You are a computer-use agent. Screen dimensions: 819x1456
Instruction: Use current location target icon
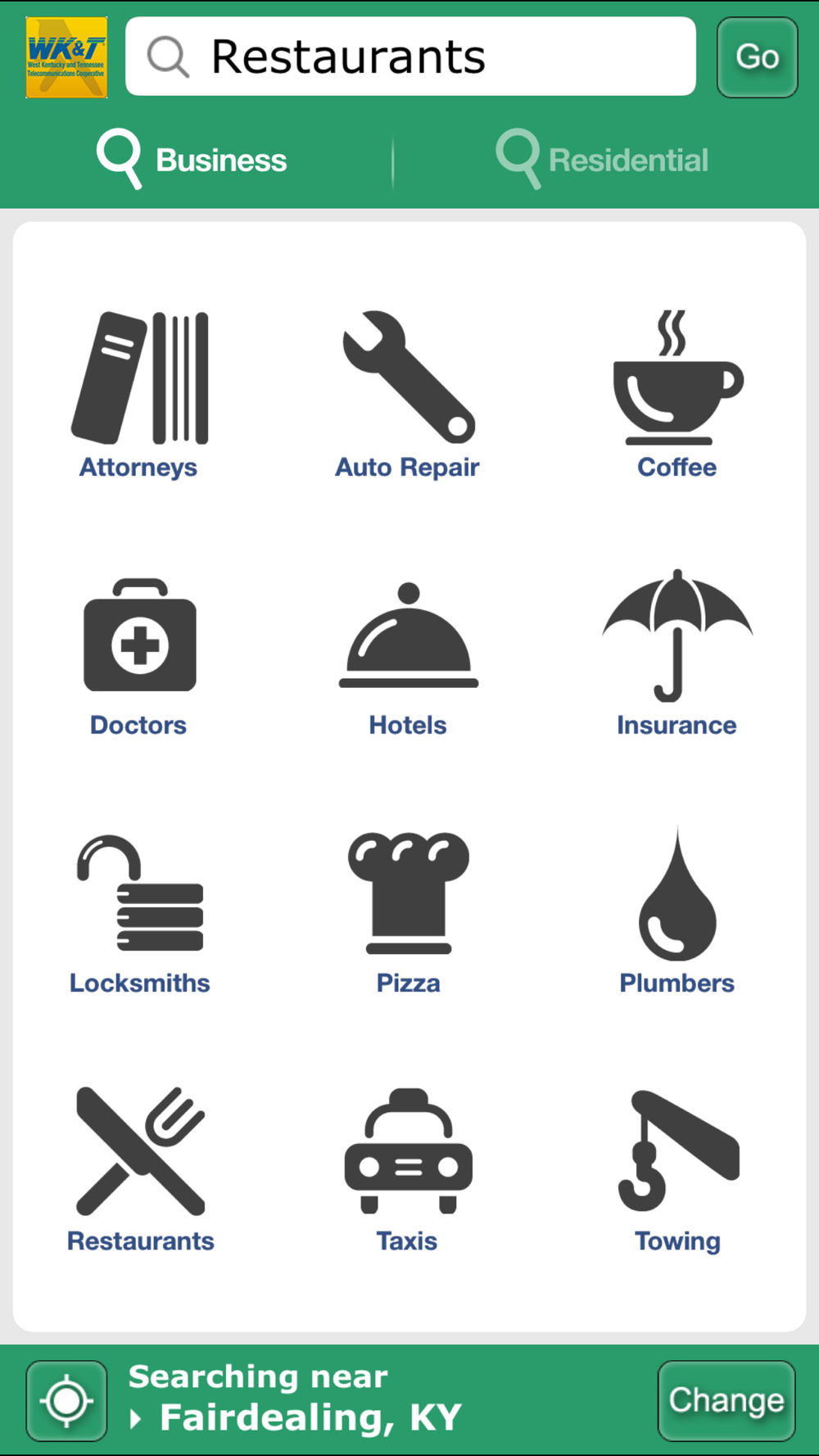coord(66,1401)
